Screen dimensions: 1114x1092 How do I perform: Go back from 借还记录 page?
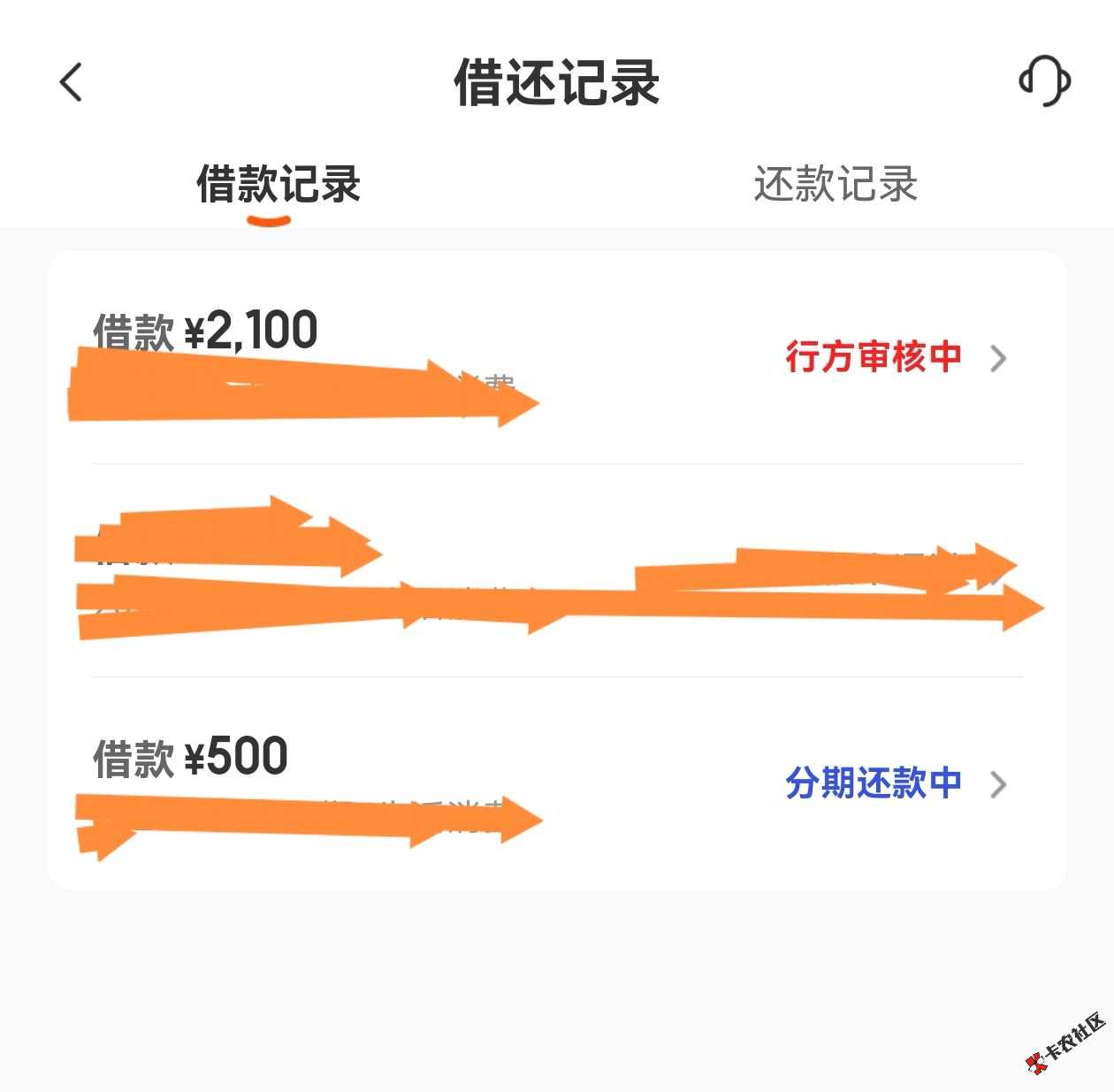coord(71,82)
